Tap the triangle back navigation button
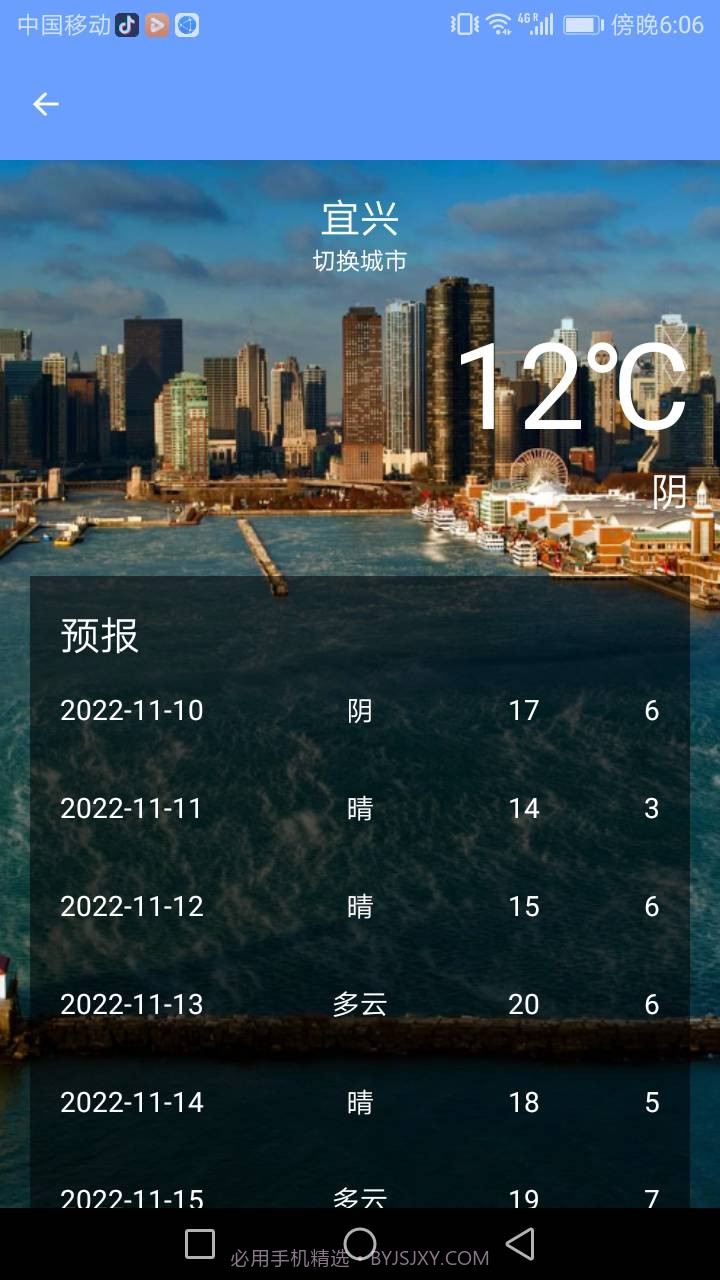 (x=520, y=1244)
